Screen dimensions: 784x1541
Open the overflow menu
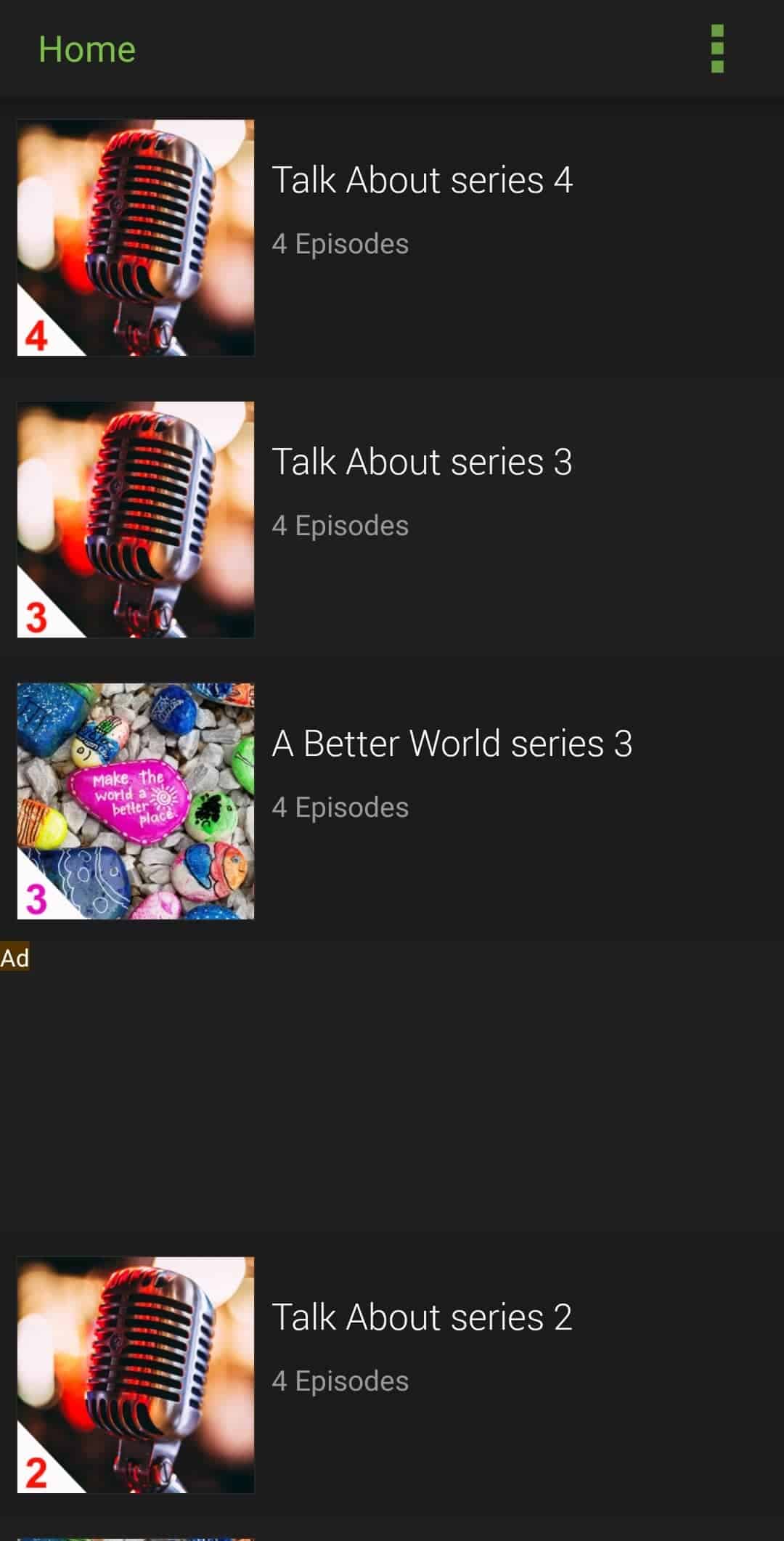pyautogui.click(x=717, y=49)
